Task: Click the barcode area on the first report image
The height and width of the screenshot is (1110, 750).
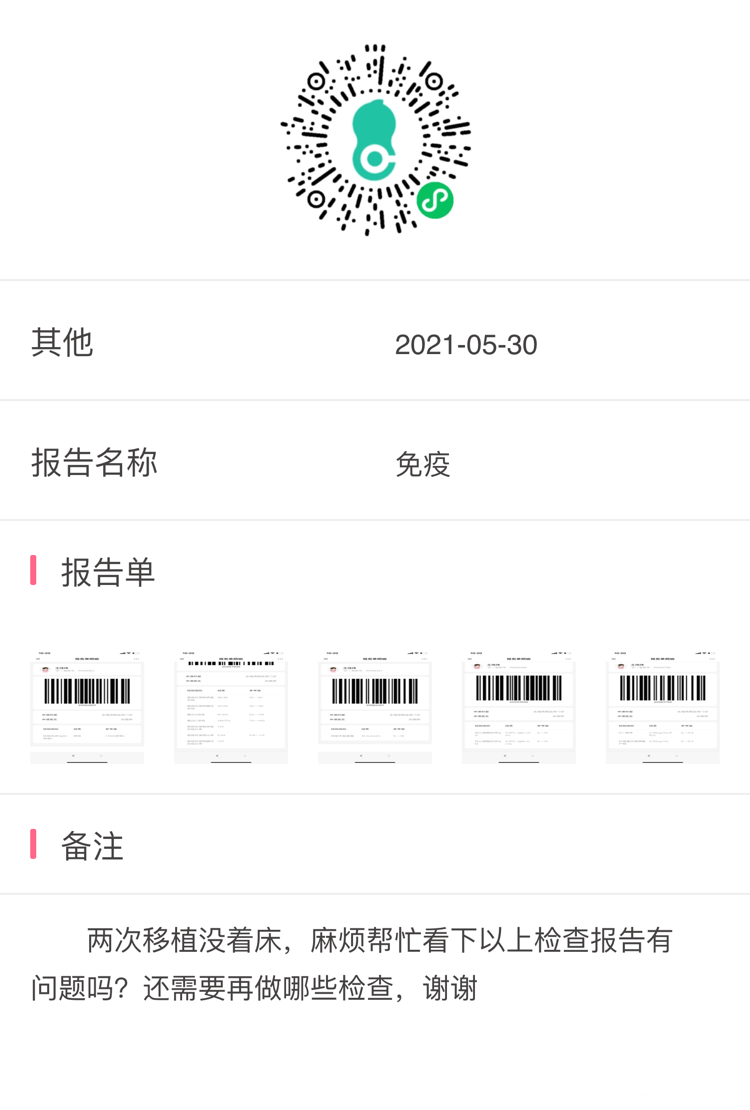Action: (x=86, y=690)
